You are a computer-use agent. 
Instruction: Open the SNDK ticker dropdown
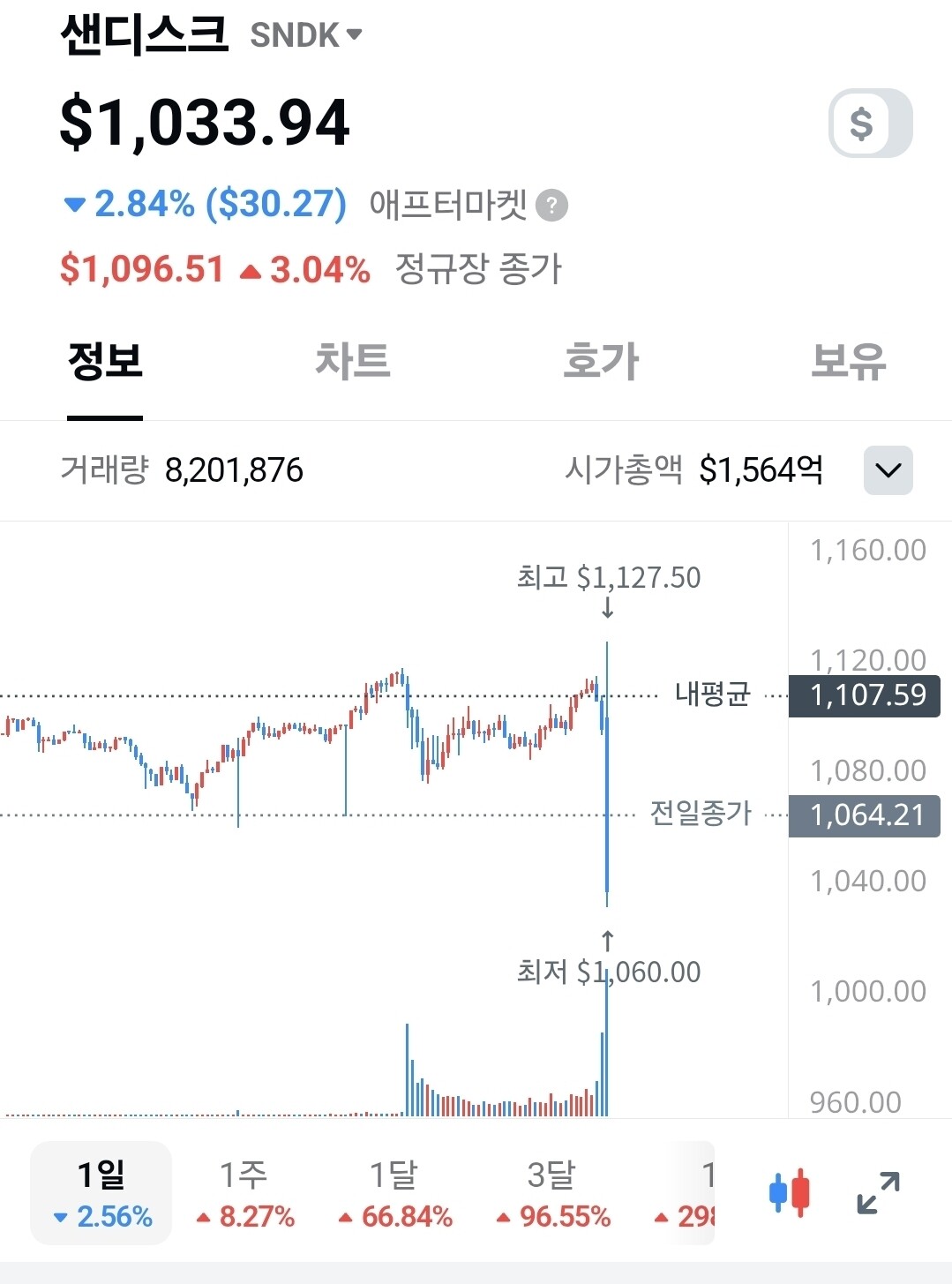[x=306, y=35]
